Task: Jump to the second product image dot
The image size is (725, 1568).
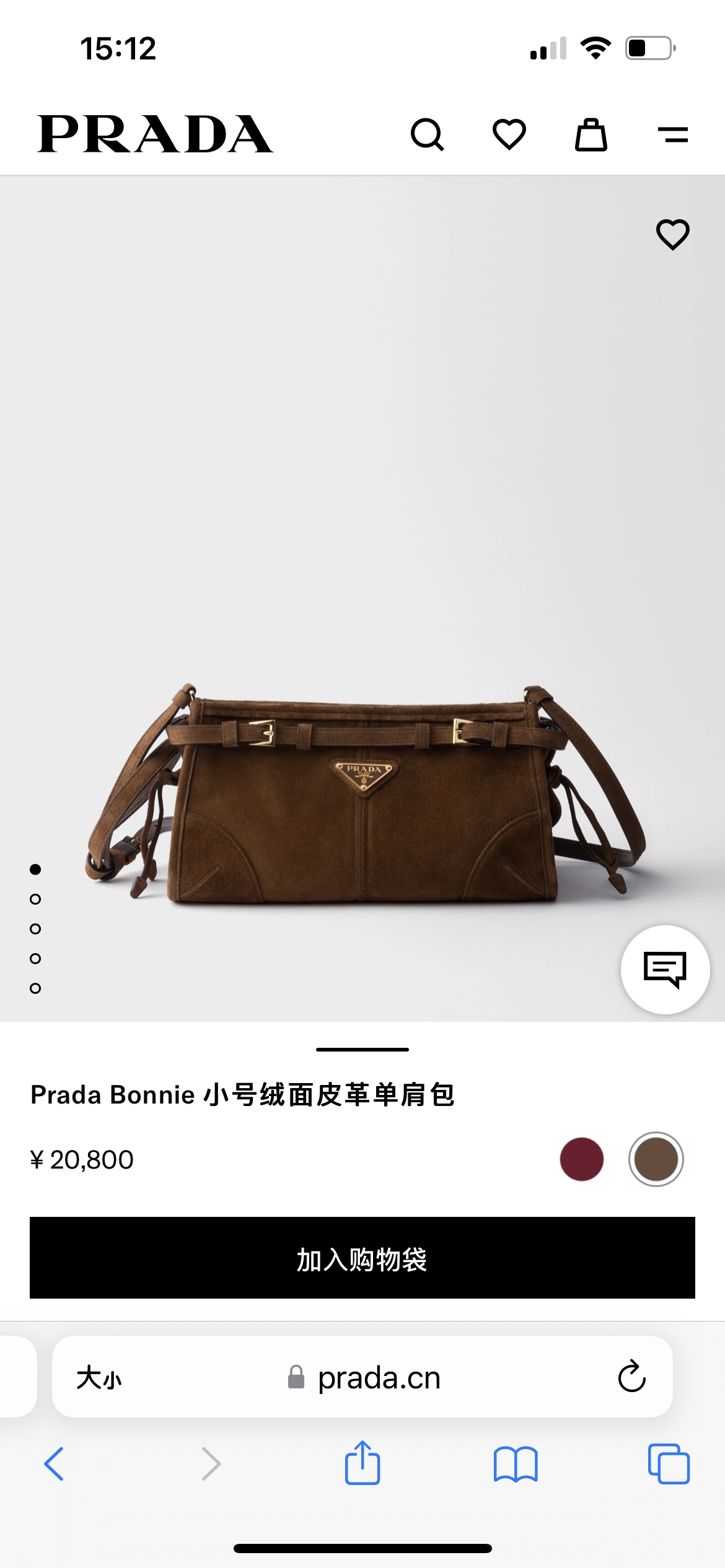Action: 35,899
